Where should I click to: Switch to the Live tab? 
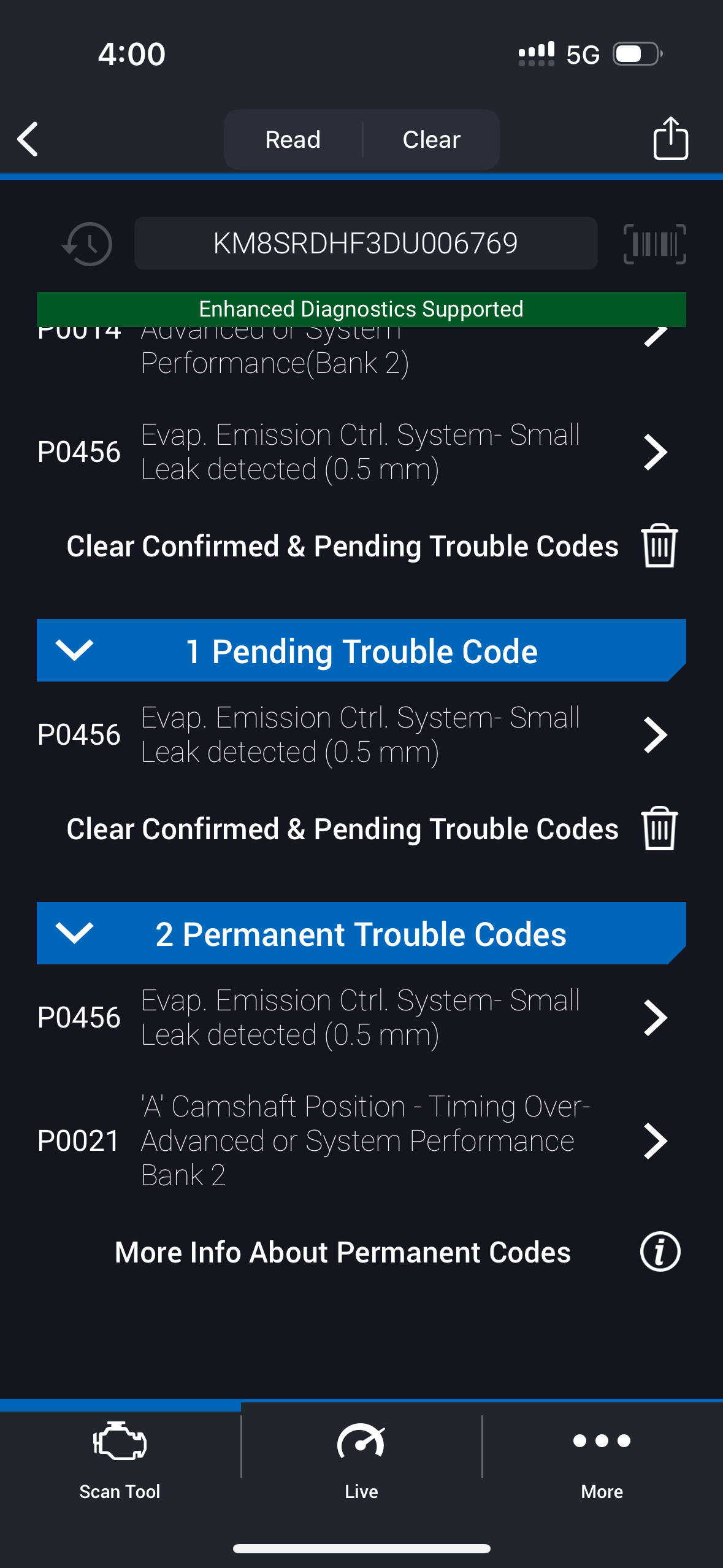click(x=361, y=1460)
